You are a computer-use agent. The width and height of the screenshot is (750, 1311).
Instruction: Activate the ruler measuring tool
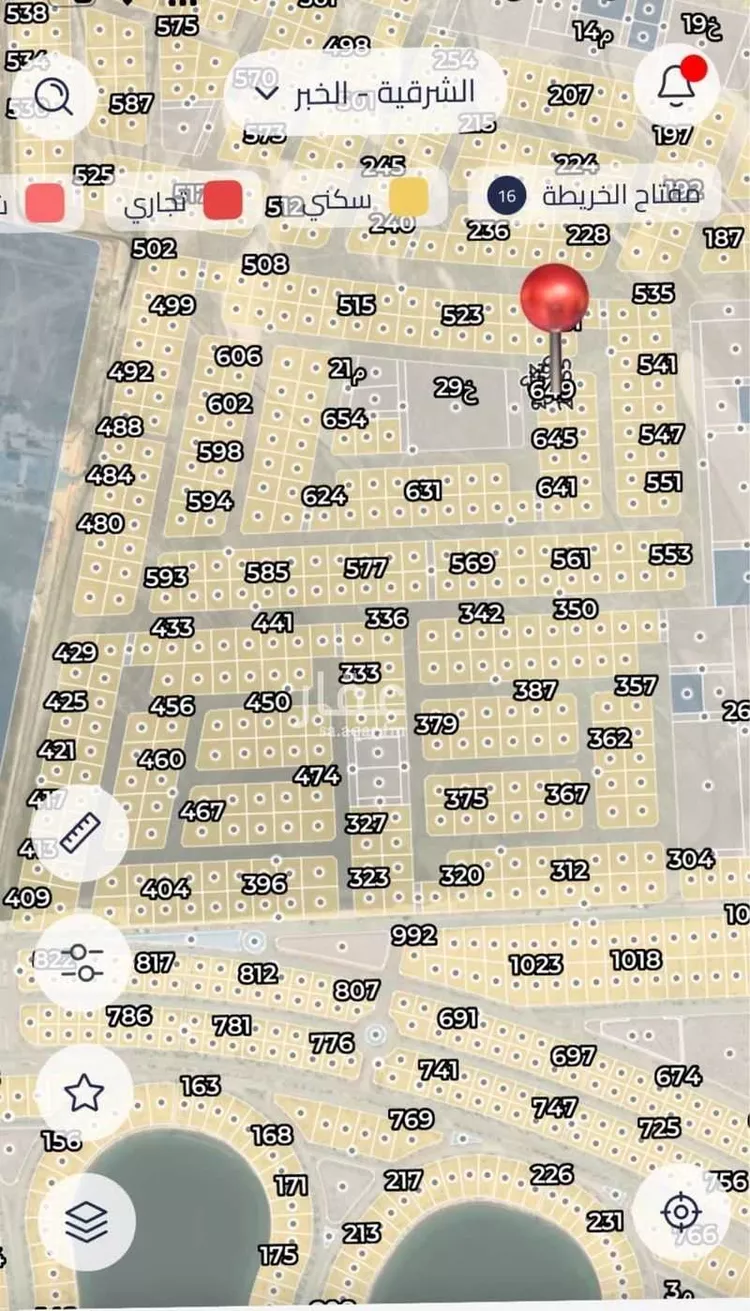coord(80,832)
